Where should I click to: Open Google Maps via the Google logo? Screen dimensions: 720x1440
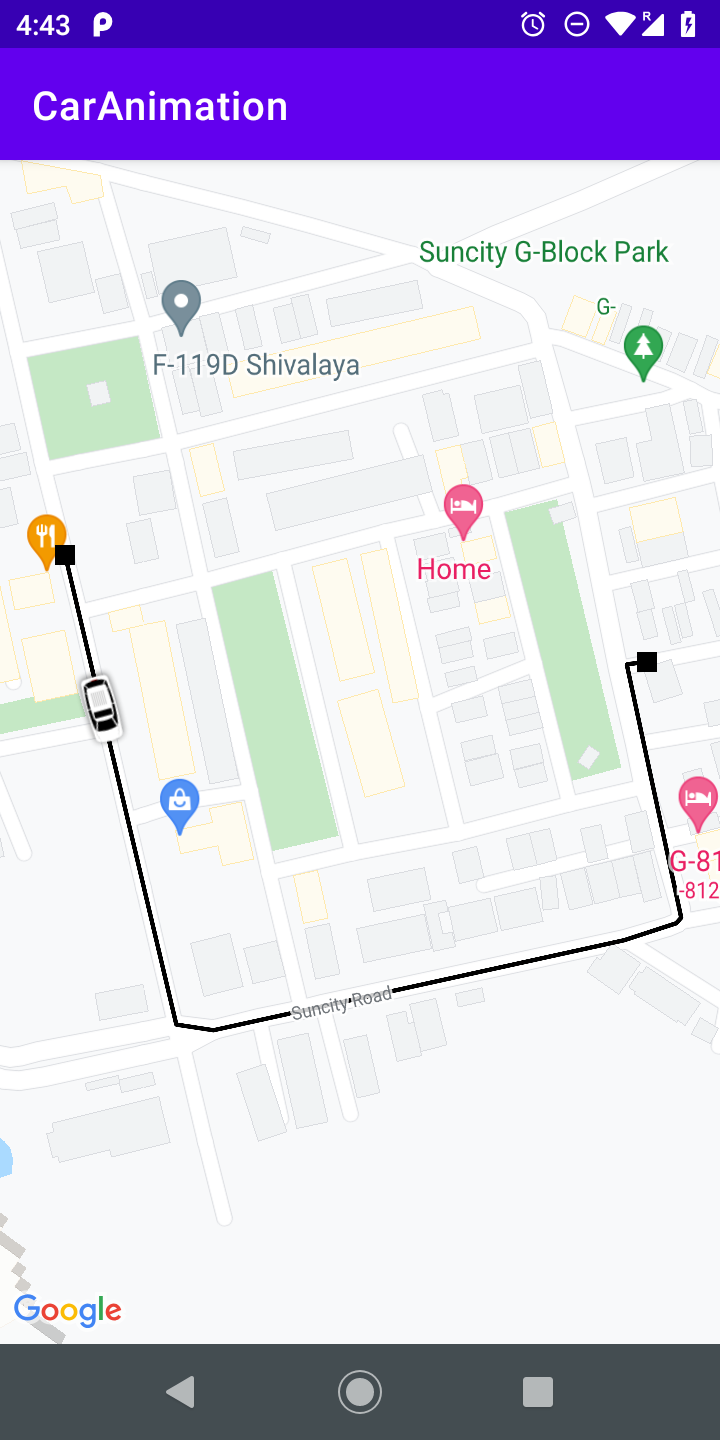pos(68,1310)
